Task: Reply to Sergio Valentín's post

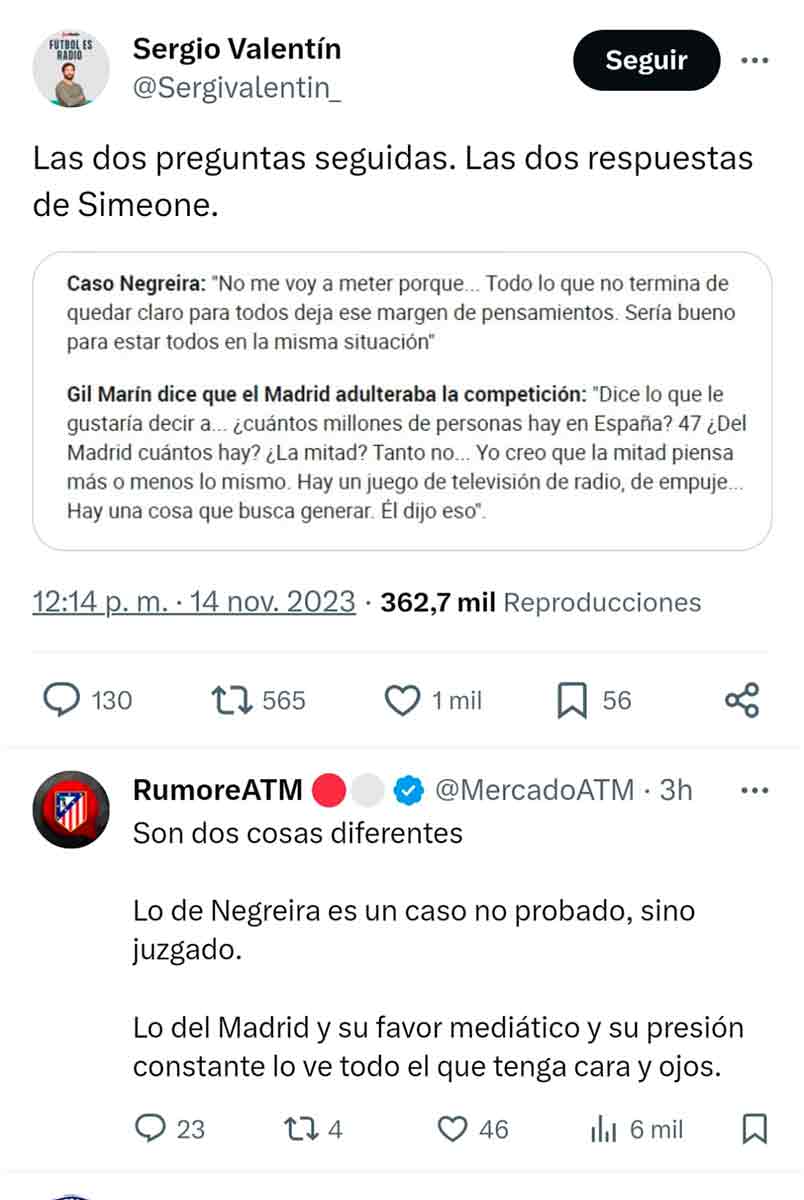Action: pyautogui.click(x=62, y=700)
